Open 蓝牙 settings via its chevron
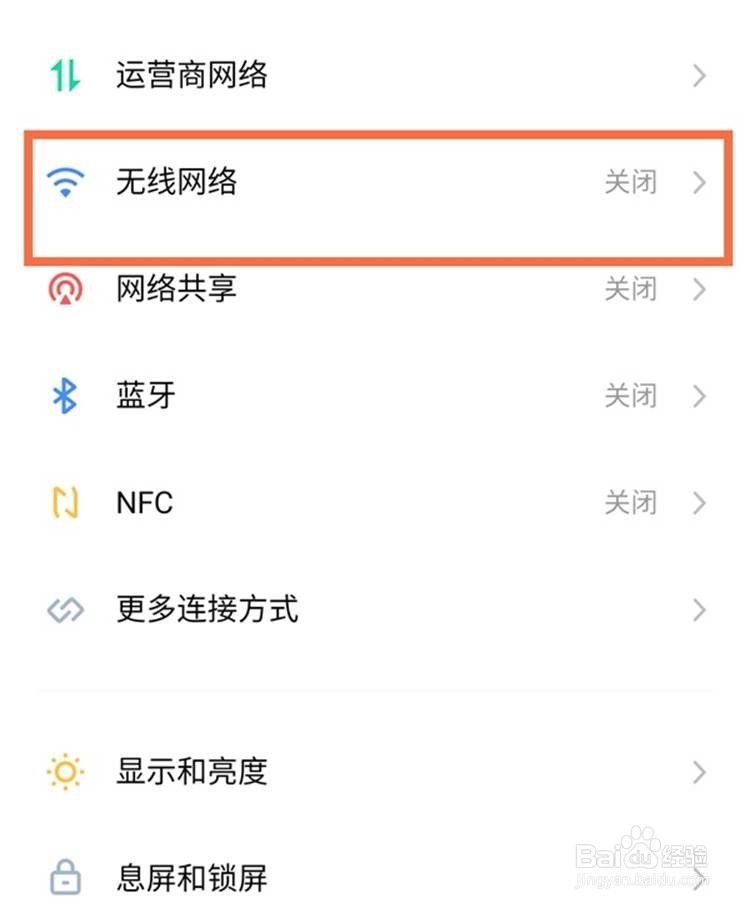 click(x=701, y=396)
